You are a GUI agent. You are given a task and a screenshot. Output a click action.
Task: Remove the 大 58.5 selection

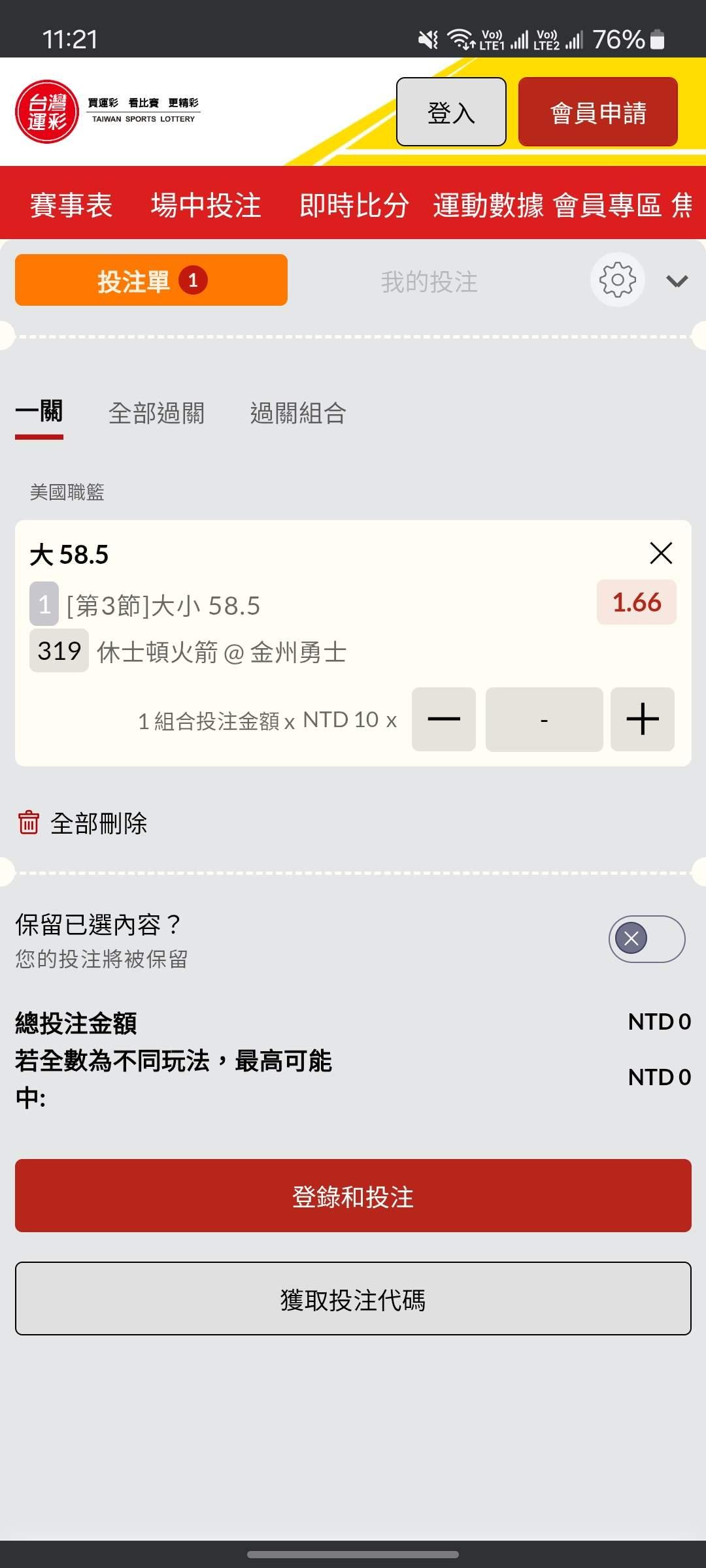coord(661,553)
